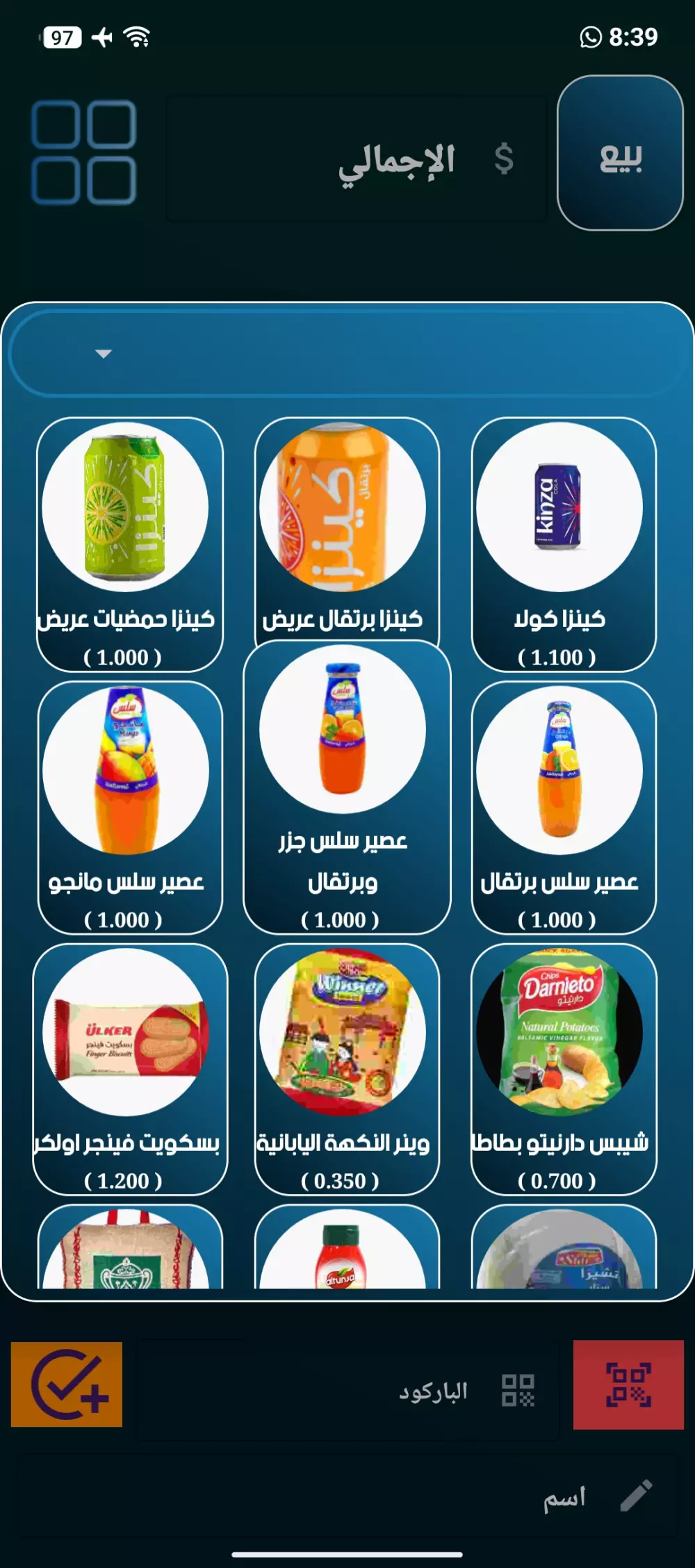Tap the الإجمالي total field
Image resolution: width=695 pixels, height=1568 pixels.
357,159
